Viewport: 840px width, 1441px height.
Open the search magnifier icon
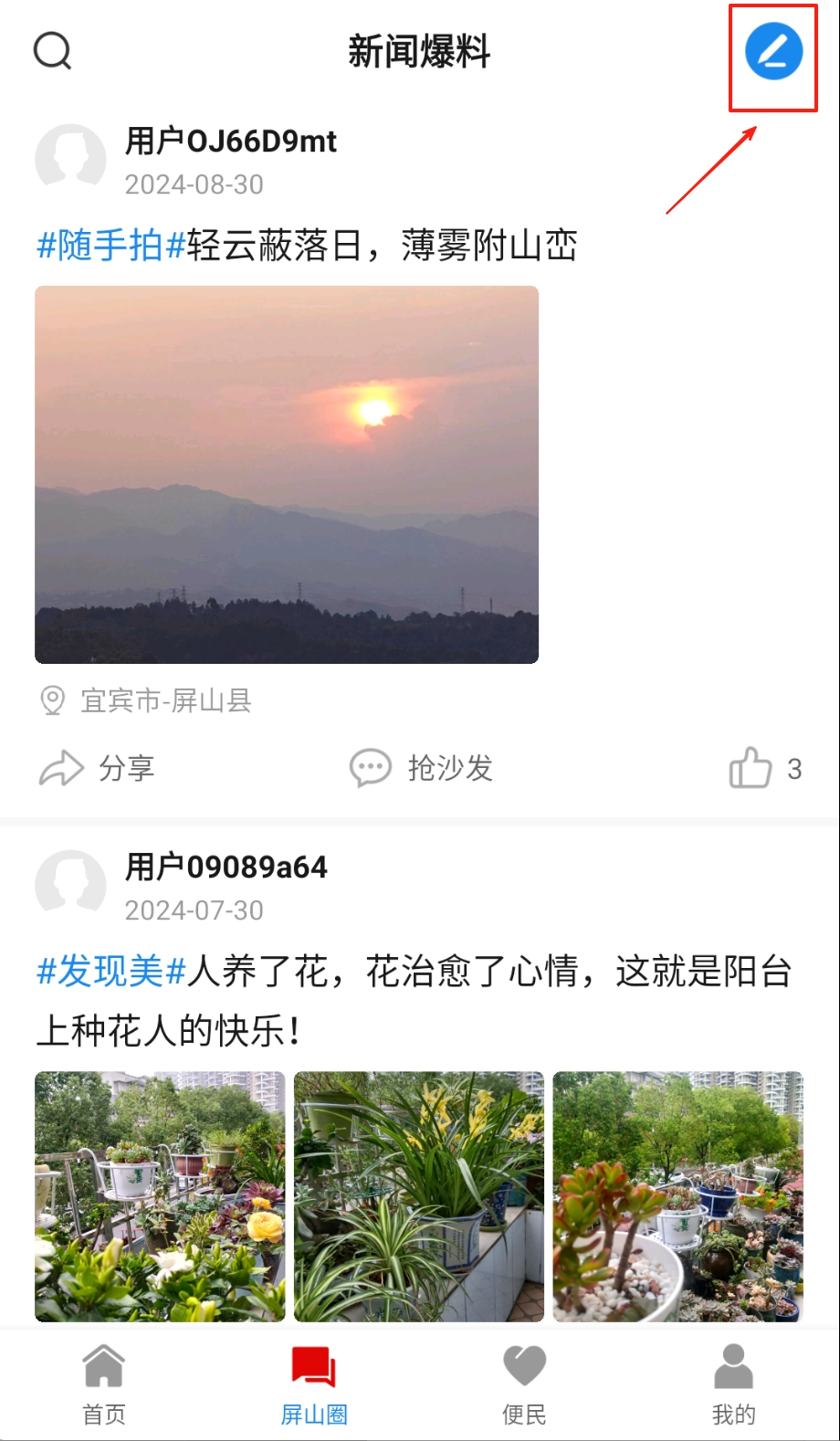(52, 51)
